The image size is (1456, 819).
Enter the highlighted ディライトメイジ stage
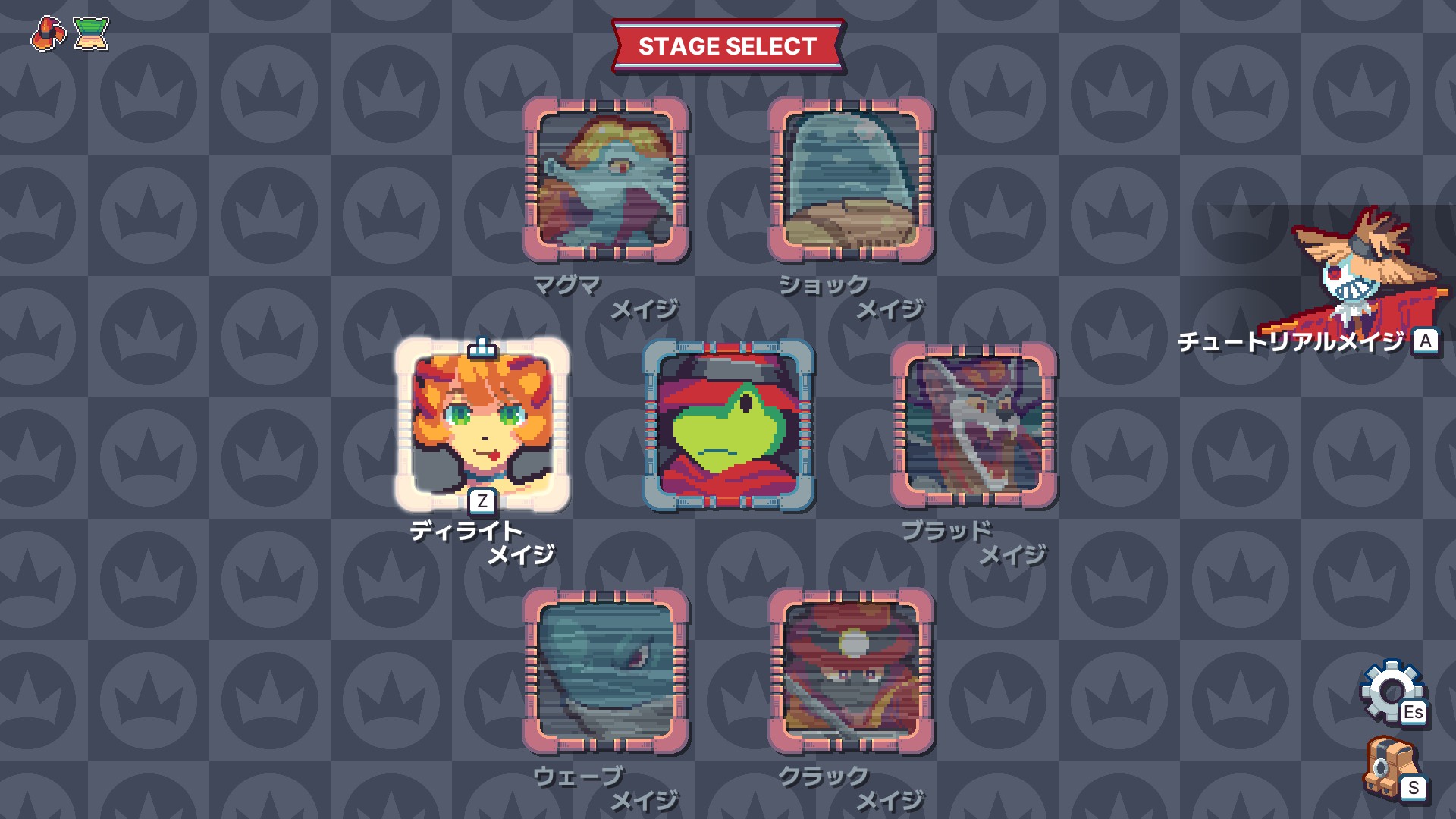tap(482, 424)
